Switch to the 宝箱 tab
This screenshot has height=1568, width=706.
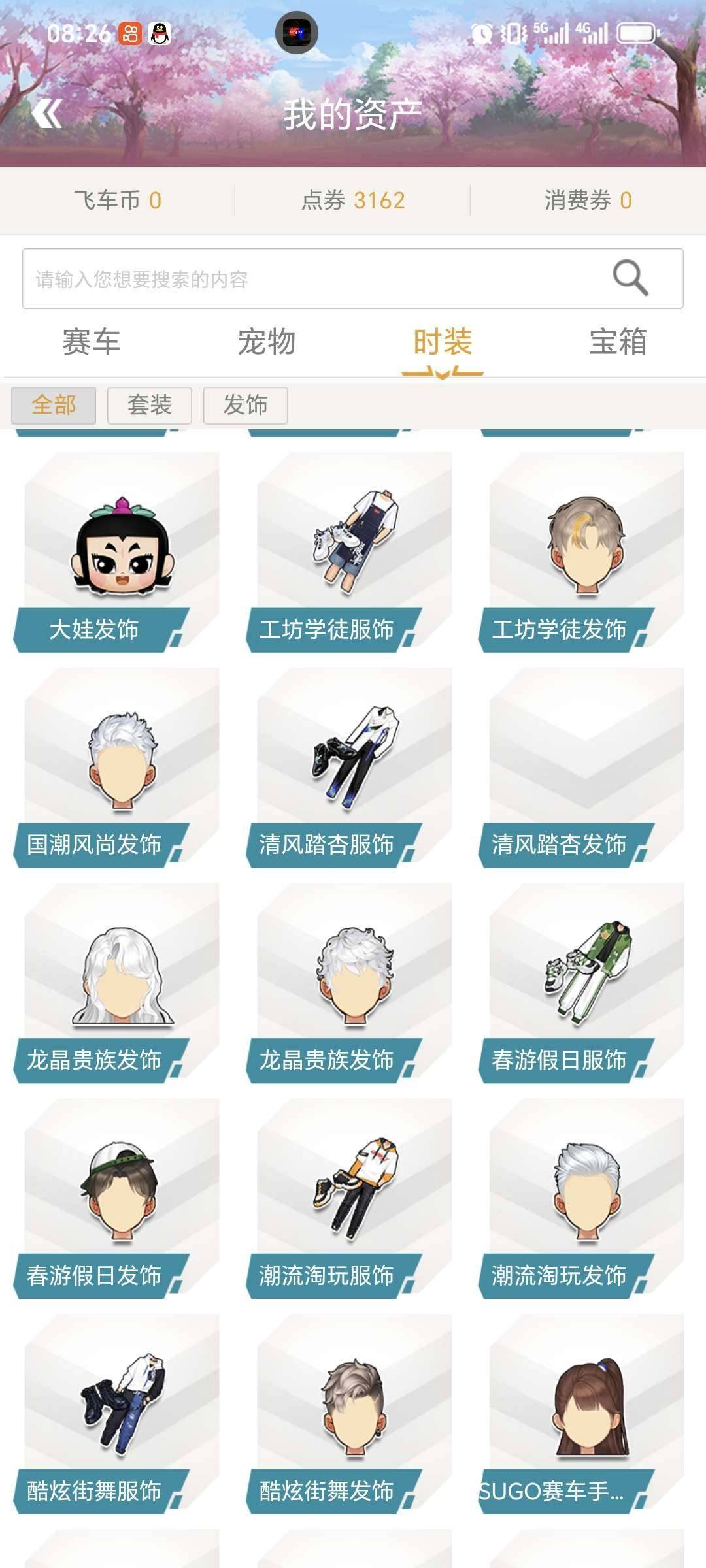coord(618,341)
